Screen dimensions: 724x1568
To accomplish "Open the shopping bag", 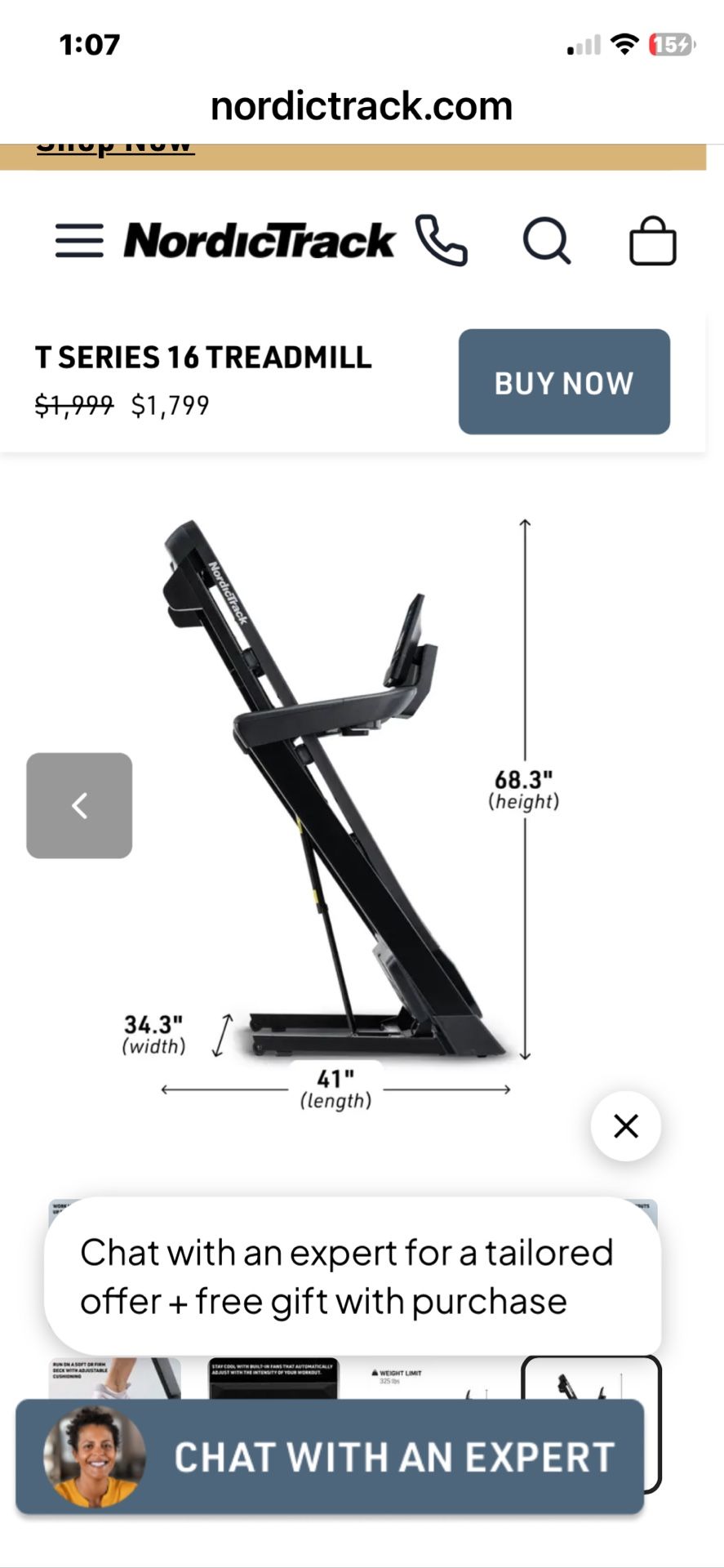I will tap(652, 241).
